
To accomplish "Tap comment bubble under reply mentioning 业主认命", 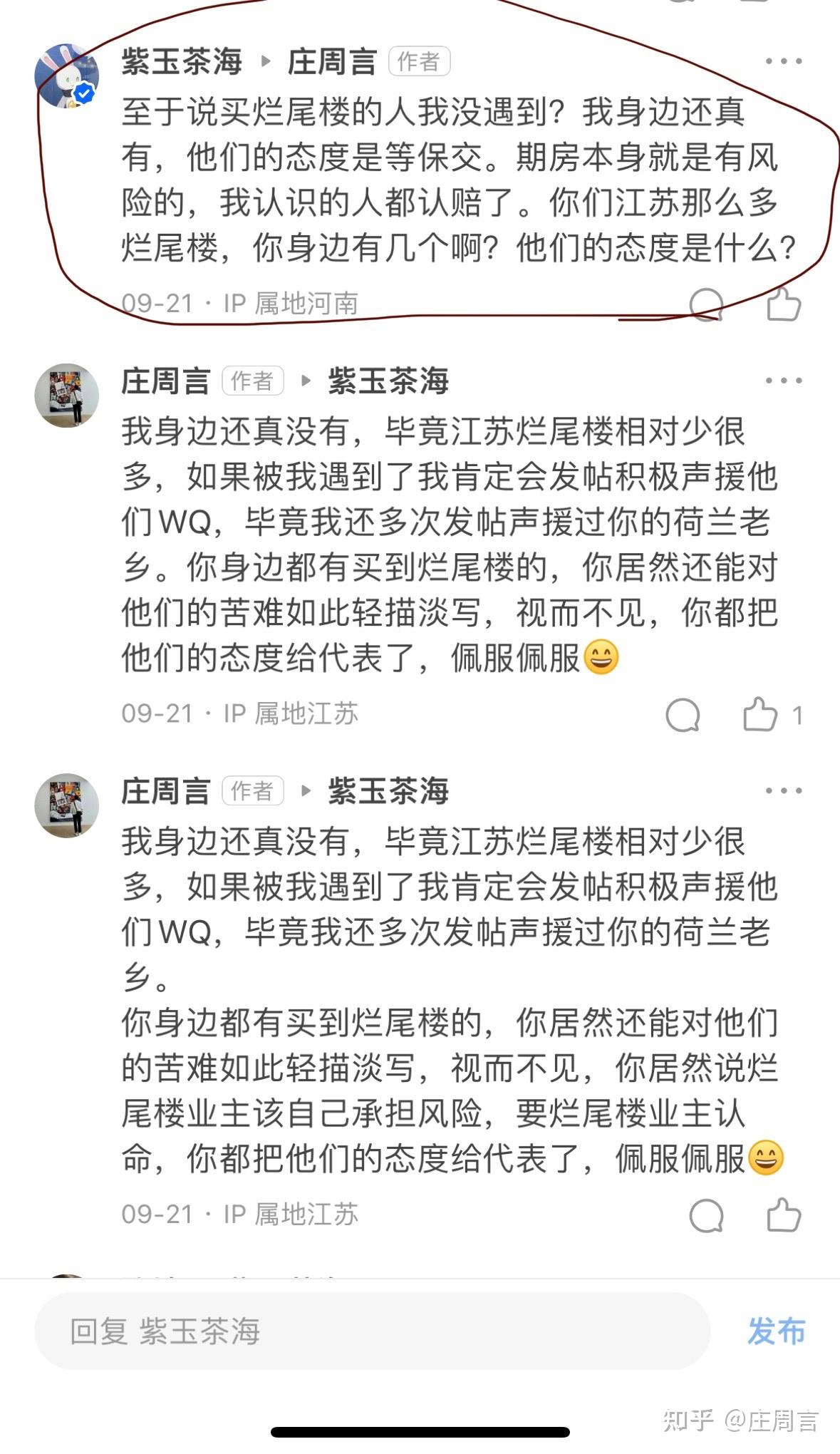I will pyautogui.click(x=706, y=1215).
